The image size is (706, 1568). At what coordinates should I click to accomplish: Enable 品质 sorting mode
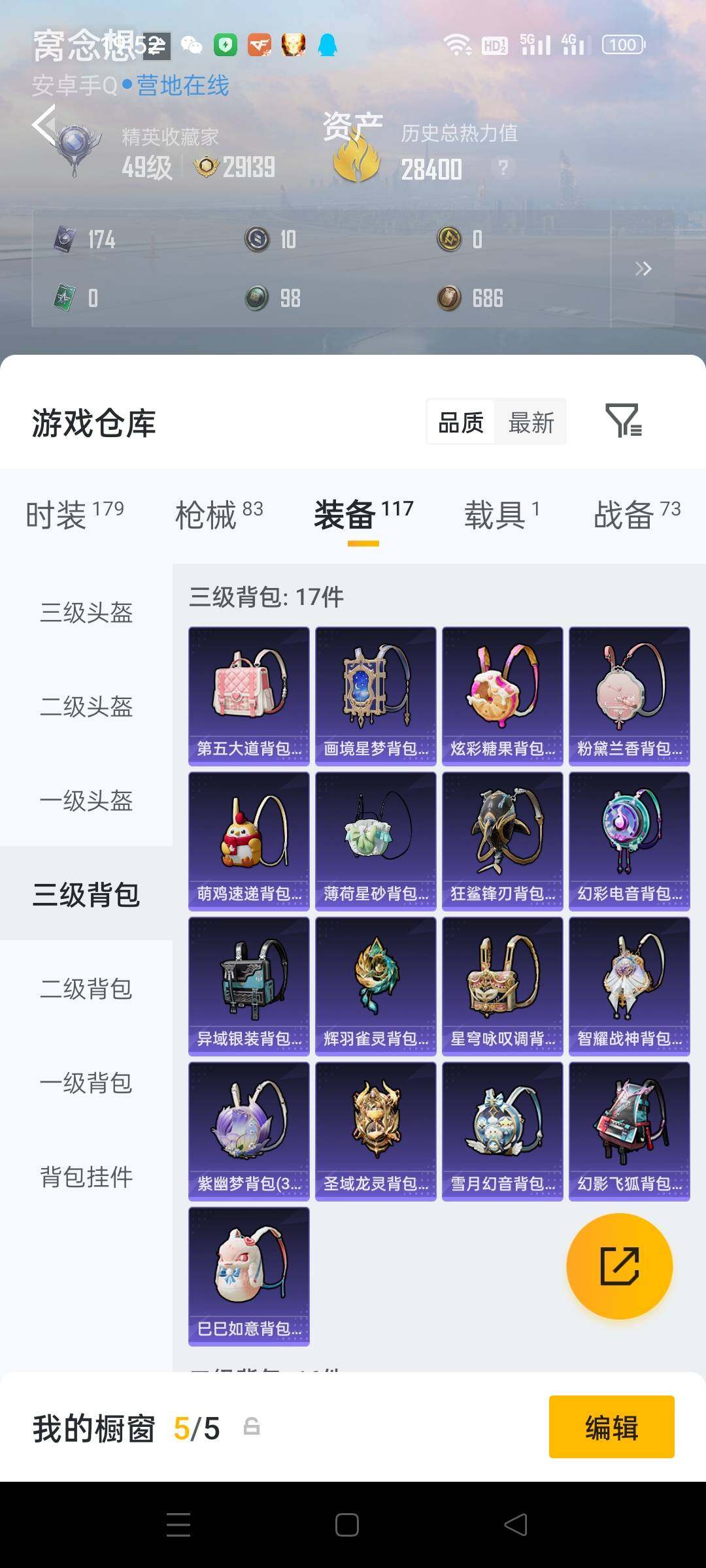coord(460,423)
